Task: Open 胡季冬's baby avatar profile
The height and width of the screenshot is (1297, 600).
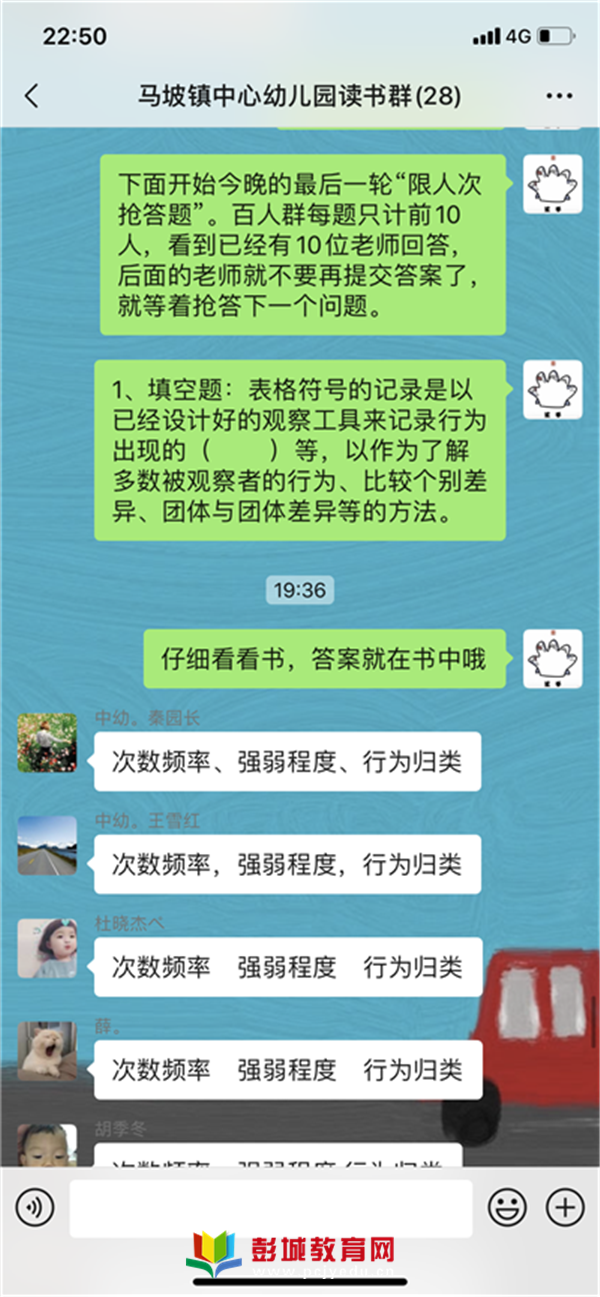Action: click(47, 1145)
